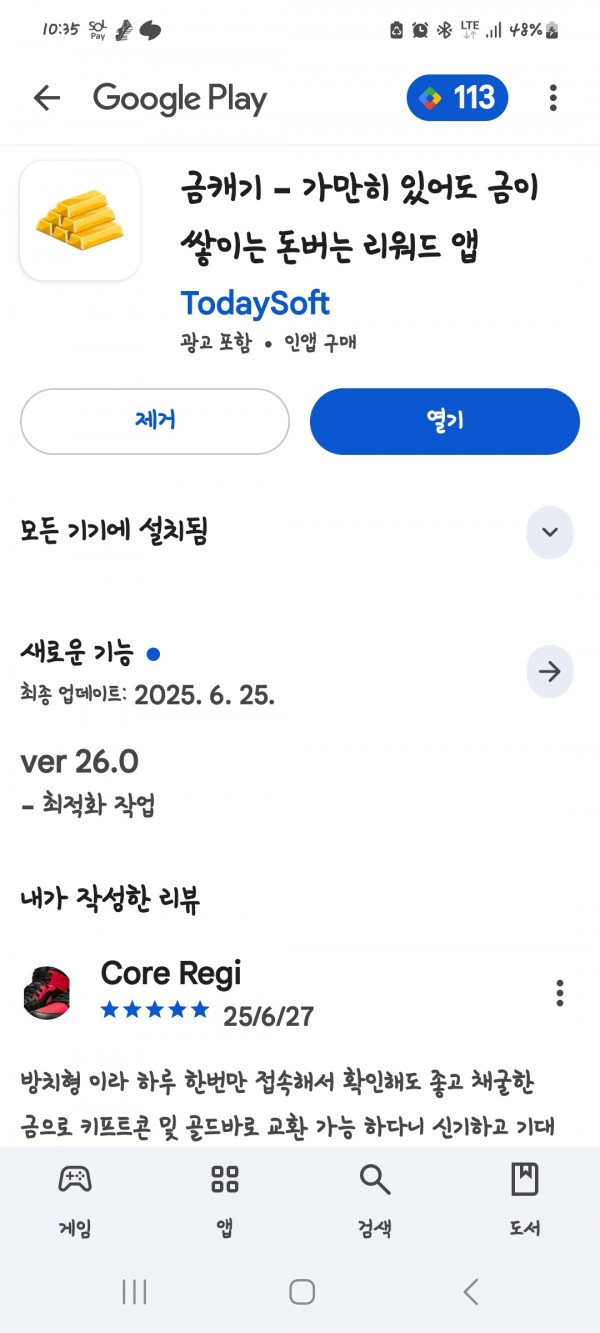Open the options menu on Core Regi review

(x=560, y=993)
